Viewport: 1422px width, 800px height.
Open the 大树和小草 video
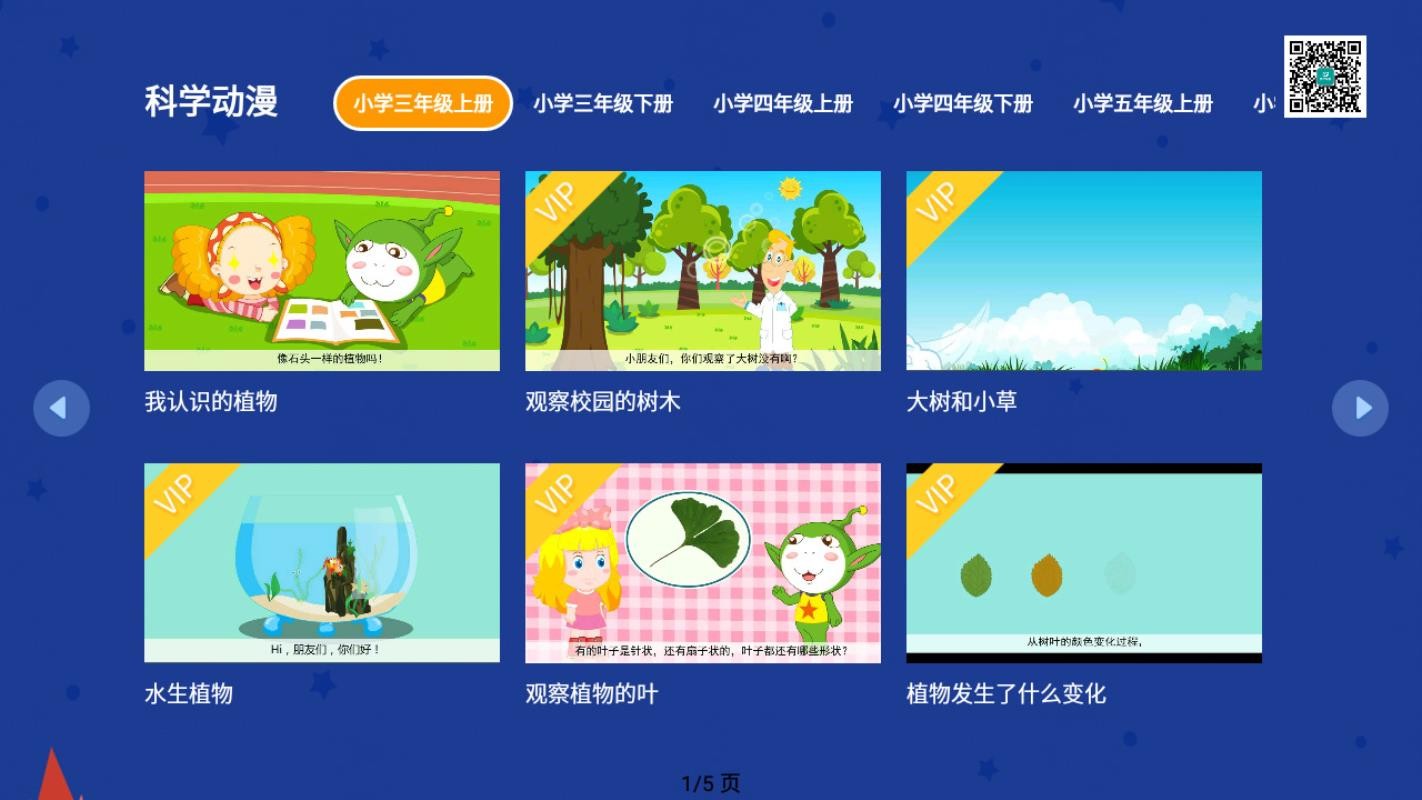click(1084, 271)
